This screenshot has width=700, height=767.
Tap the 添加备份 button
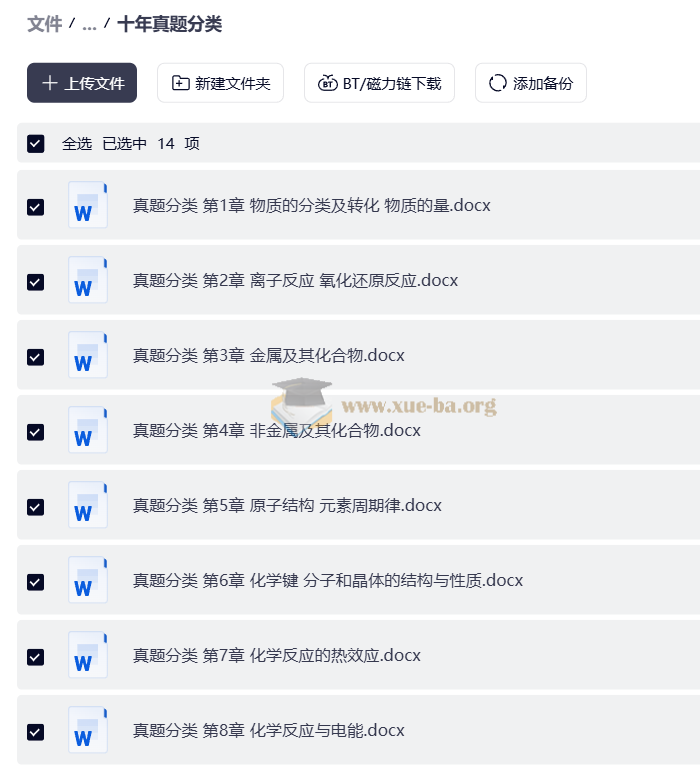(x=530, y=83)
